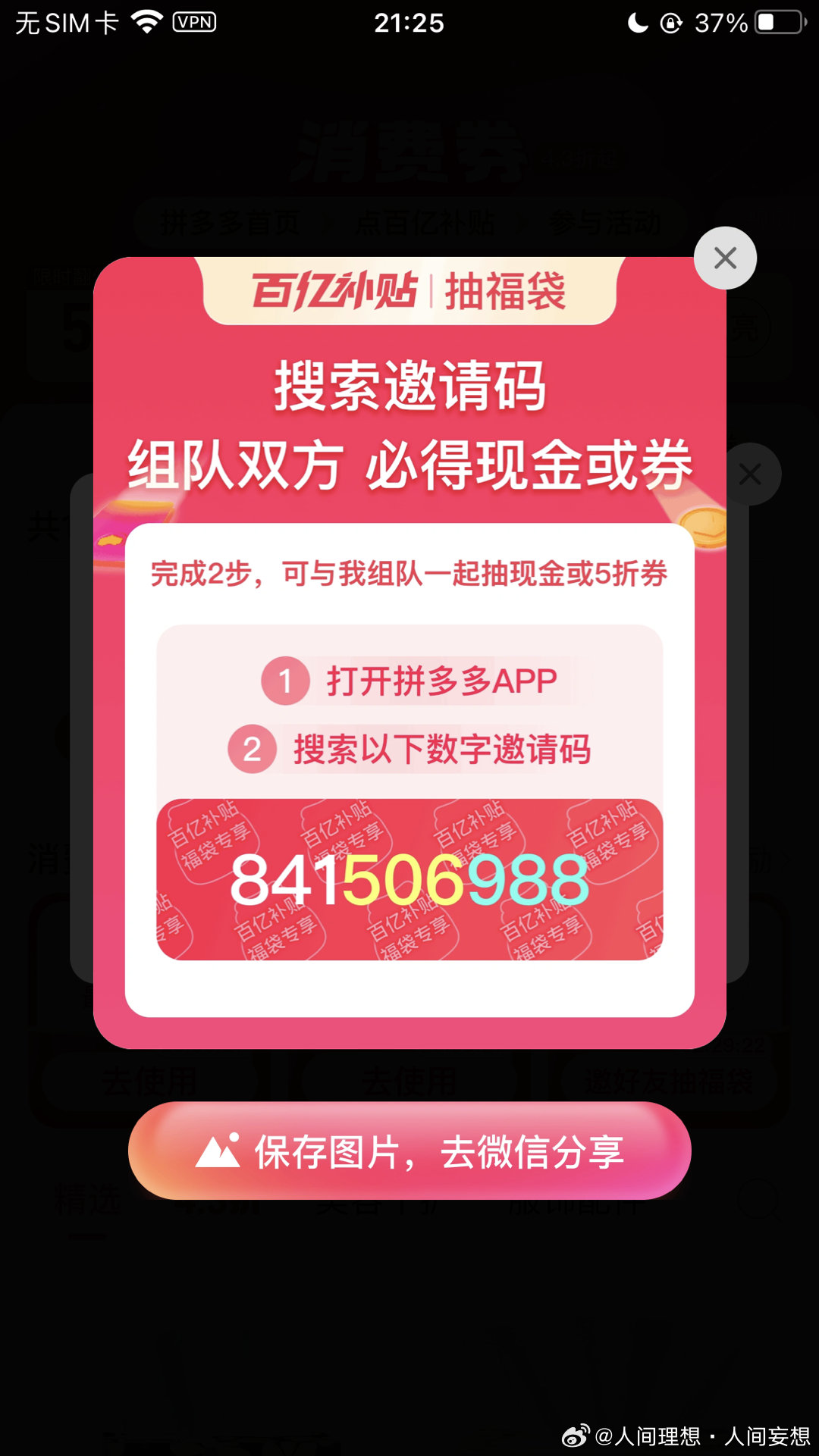This screenshot has height=1456, width=819.
Task: Close the 百亿补贴 invite code popup
Action: point(725,258)
